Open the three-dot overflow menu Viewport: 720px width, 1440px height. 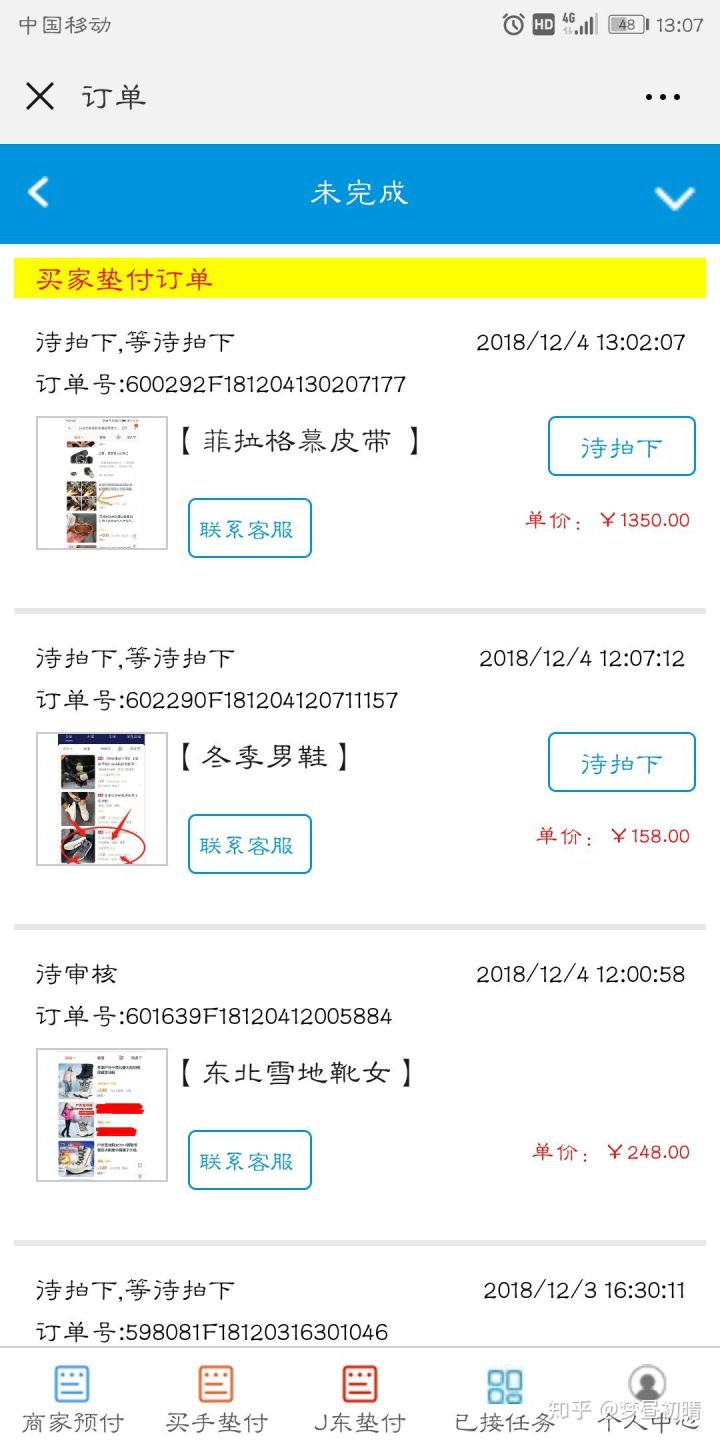[662, 97]
